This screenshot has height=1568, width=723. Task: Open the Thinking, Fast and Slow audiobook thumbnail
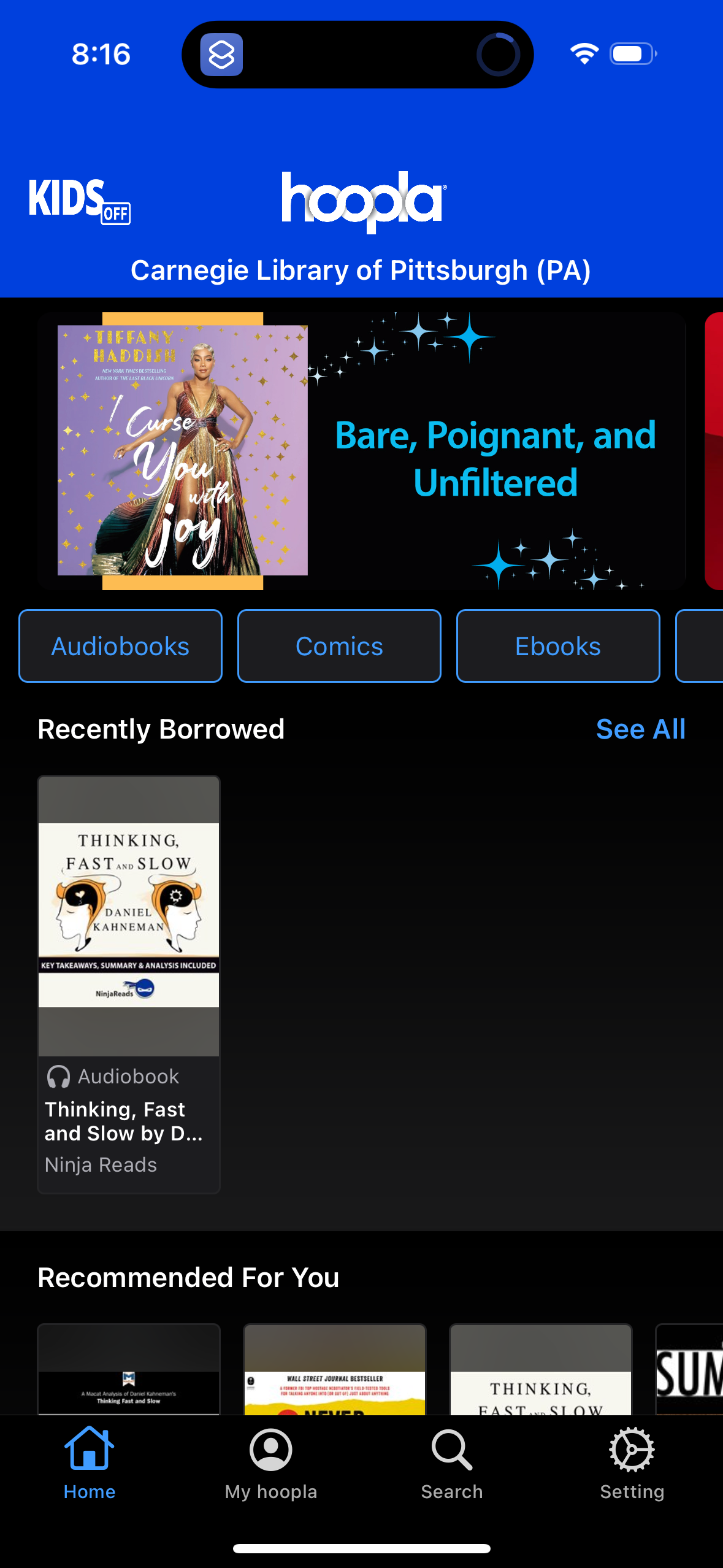(128, 920)
